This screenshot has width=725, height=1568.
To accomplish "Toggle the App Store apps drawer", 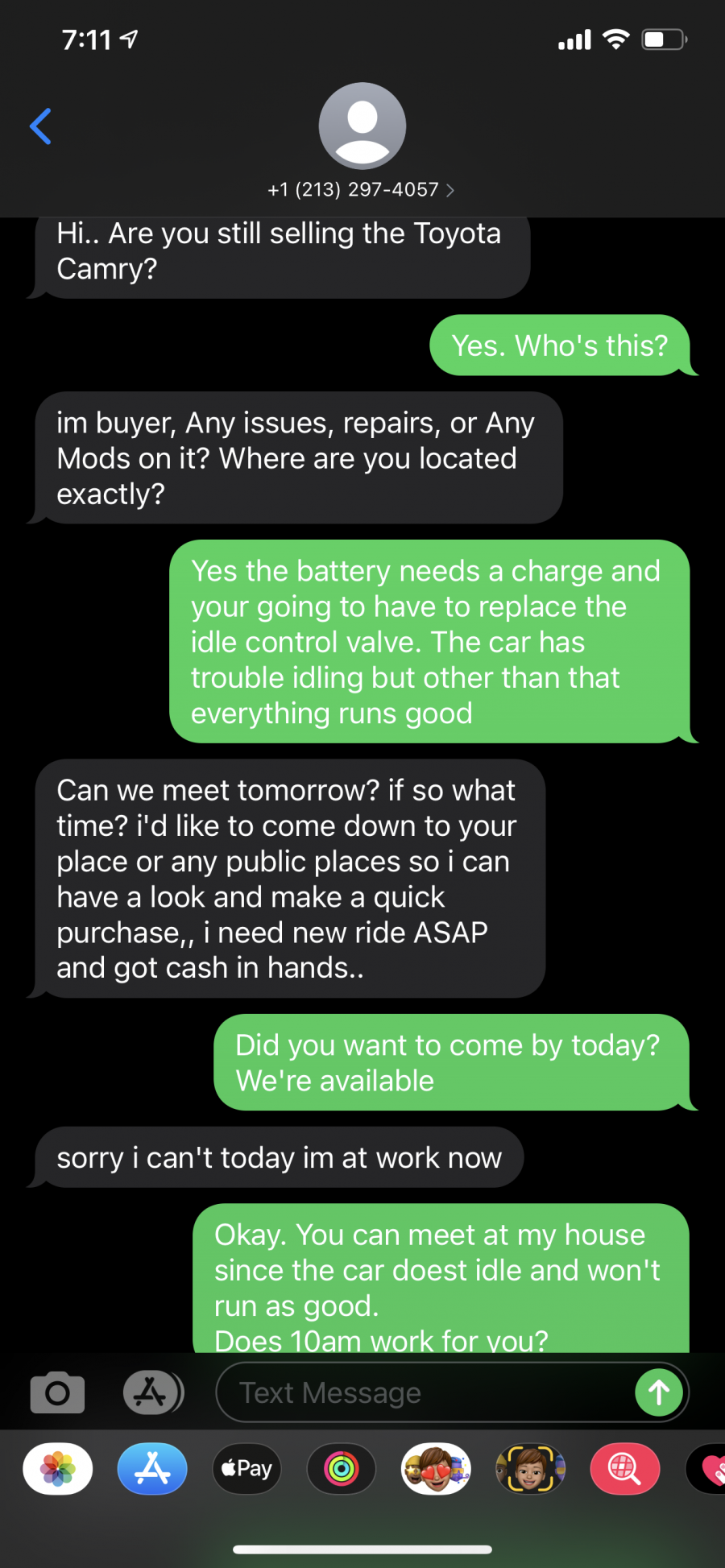I will (152, 1392).
